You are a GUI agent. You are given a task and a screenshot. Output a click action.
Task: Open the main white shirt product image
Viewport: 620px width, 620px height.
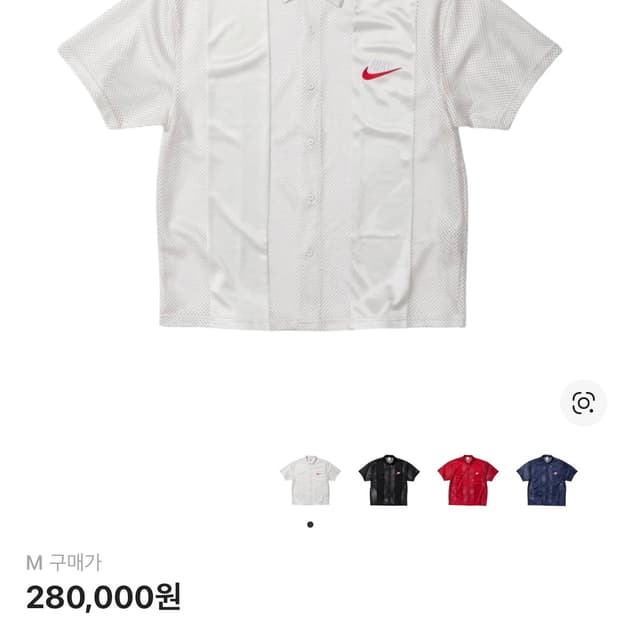[310, 165]
